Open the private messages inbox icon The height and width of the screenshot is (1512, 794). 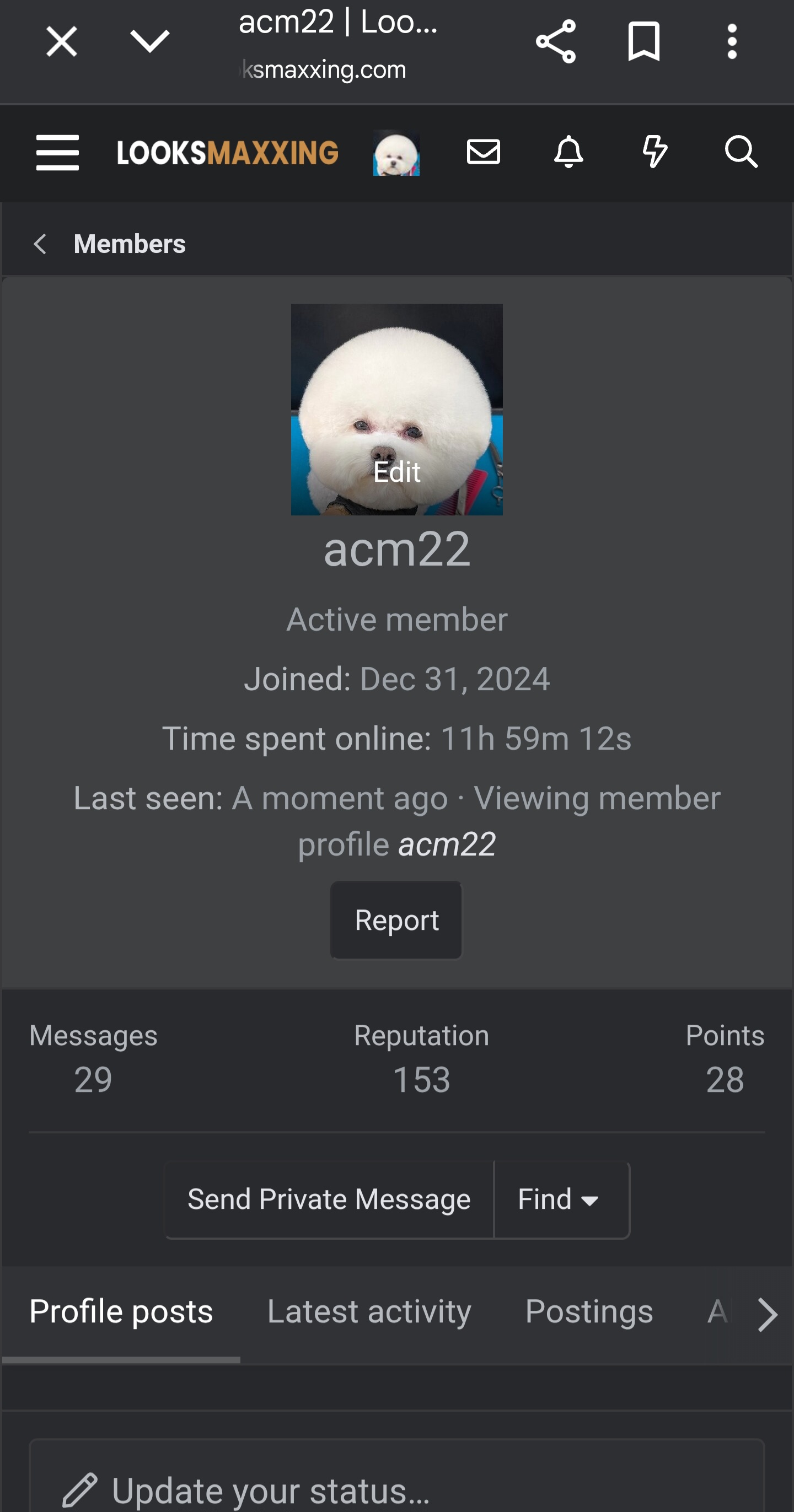484,153
